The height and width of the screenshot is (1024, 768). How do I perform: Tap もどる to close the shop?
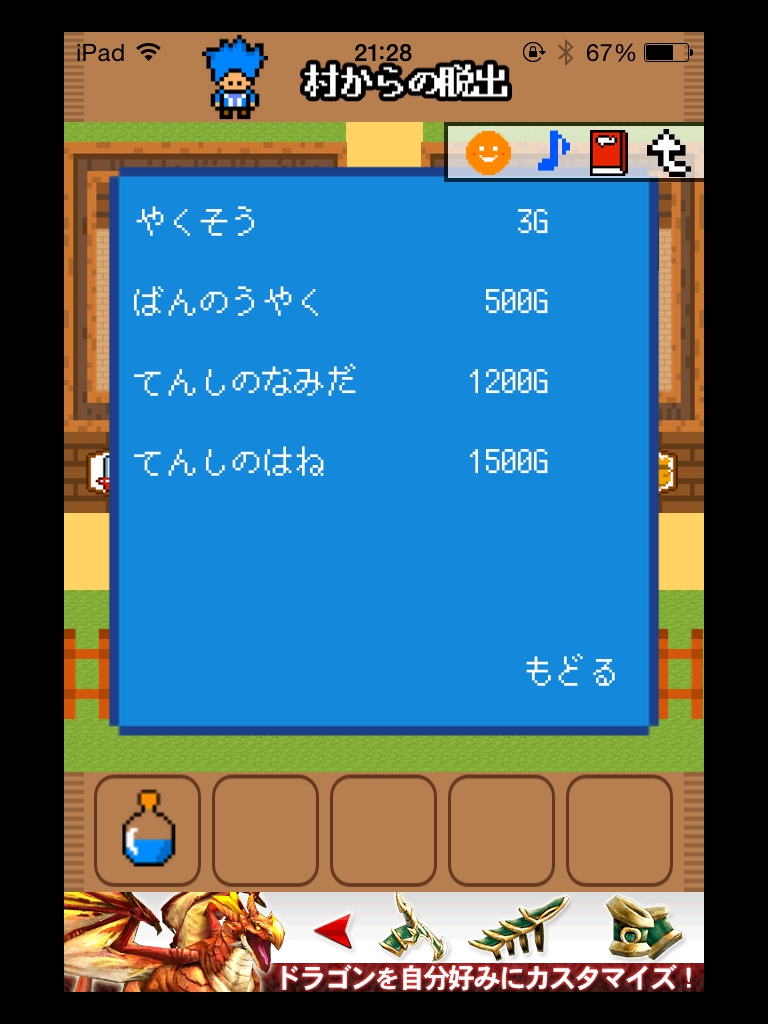pos(571,672)
